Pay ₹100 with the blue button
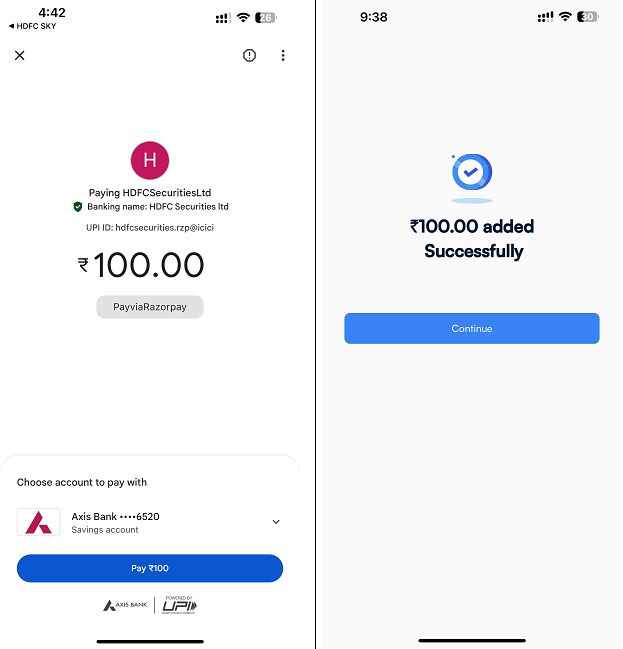Image resolution: width=623 pixels, height=649 pixels. pos(150,568)
